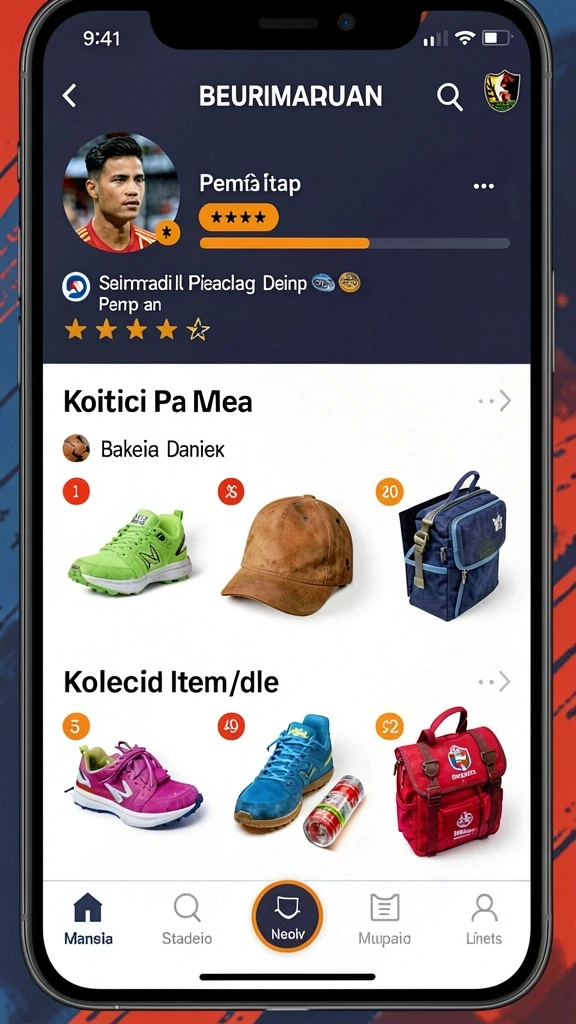Open the Mupaio tab
The width and height of the screenshot is (576, 1024).
tap(385, 919)
